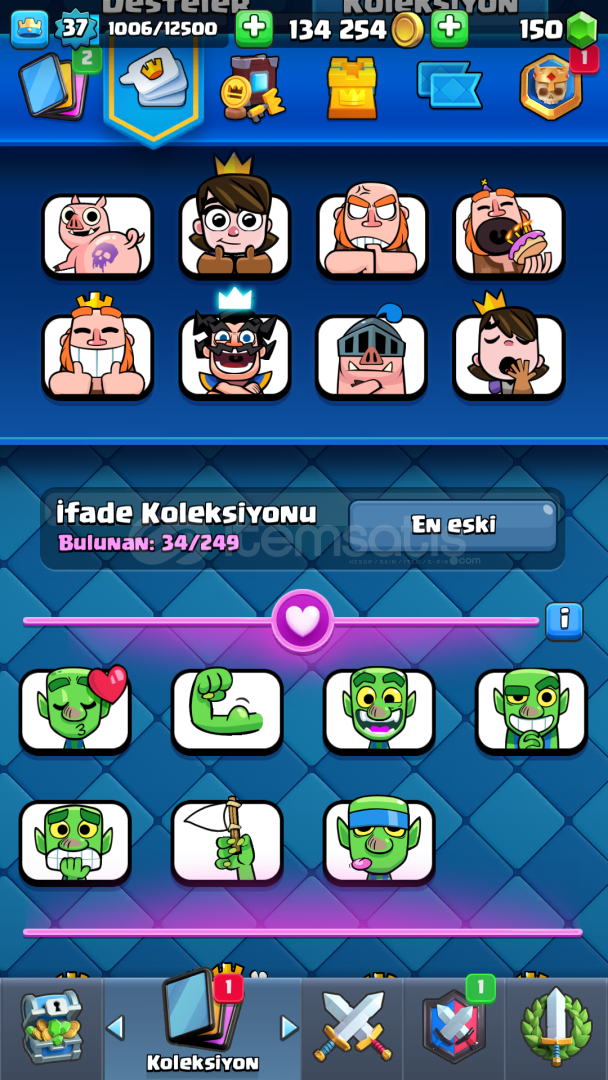Tap the blue info icon
608x1080 pixels.
pyautogui.click(x=564, y=621)
